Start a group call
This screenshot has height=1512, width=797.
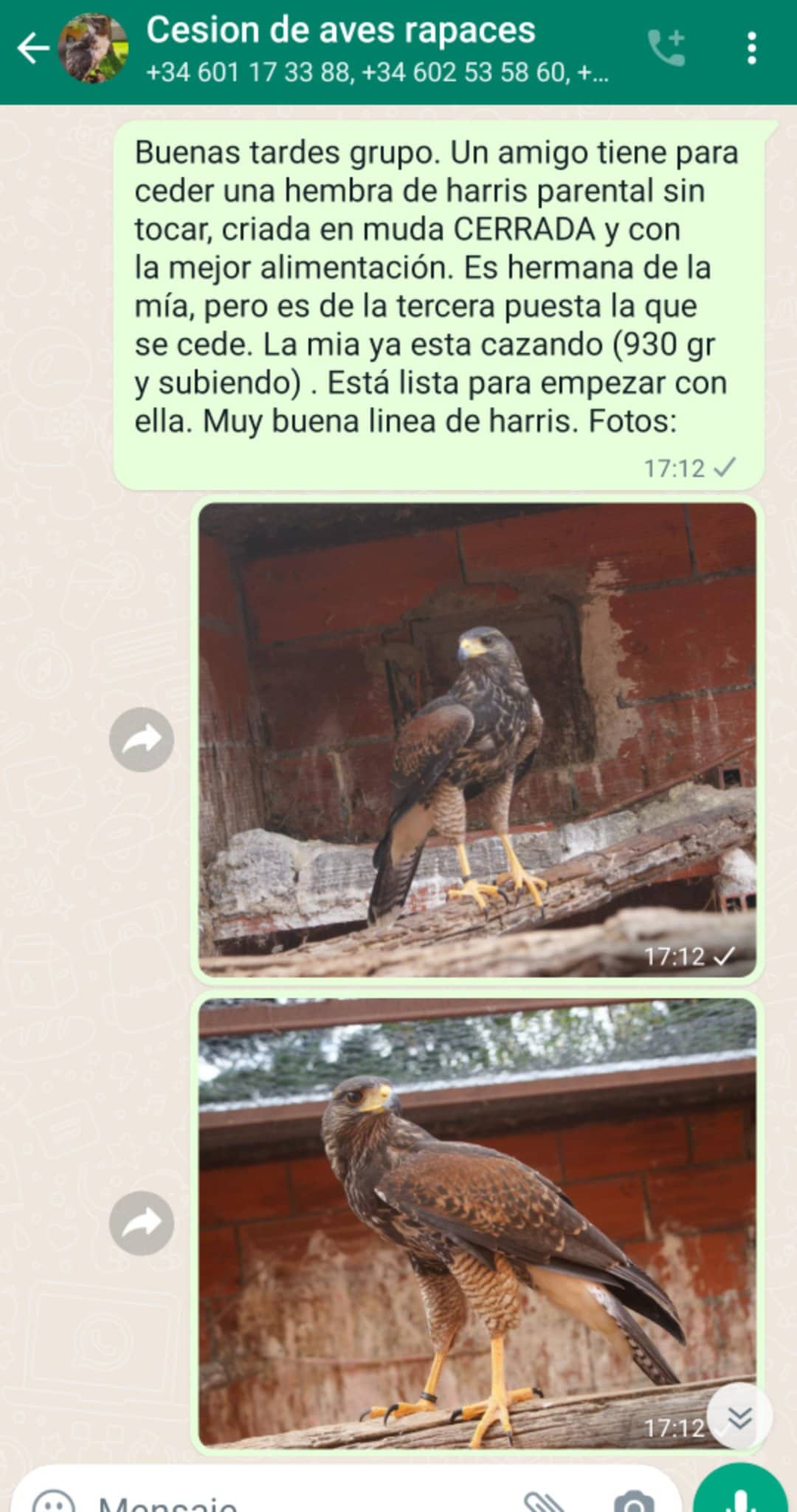(x=666, y=49)
